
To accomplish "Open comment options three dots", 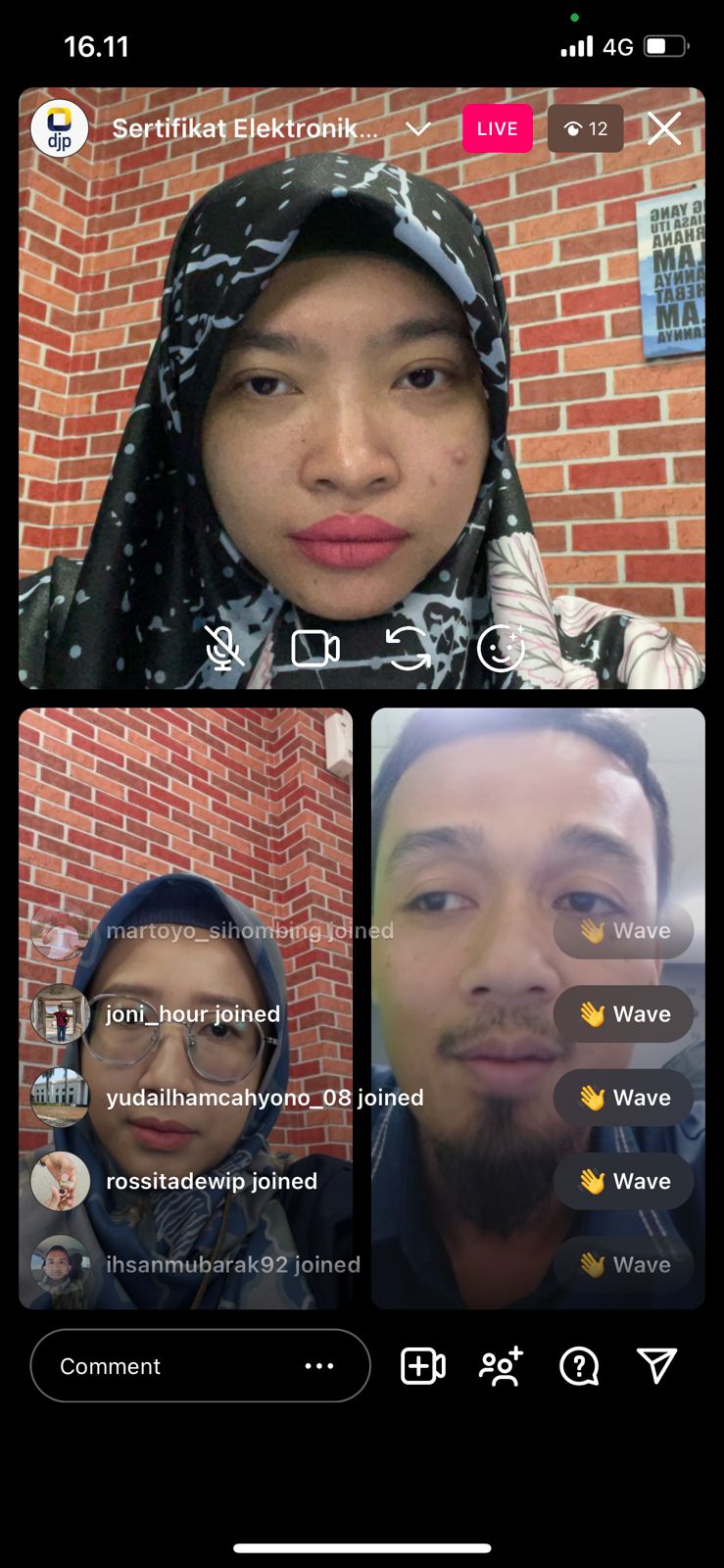I will (x=319, y=1366).
